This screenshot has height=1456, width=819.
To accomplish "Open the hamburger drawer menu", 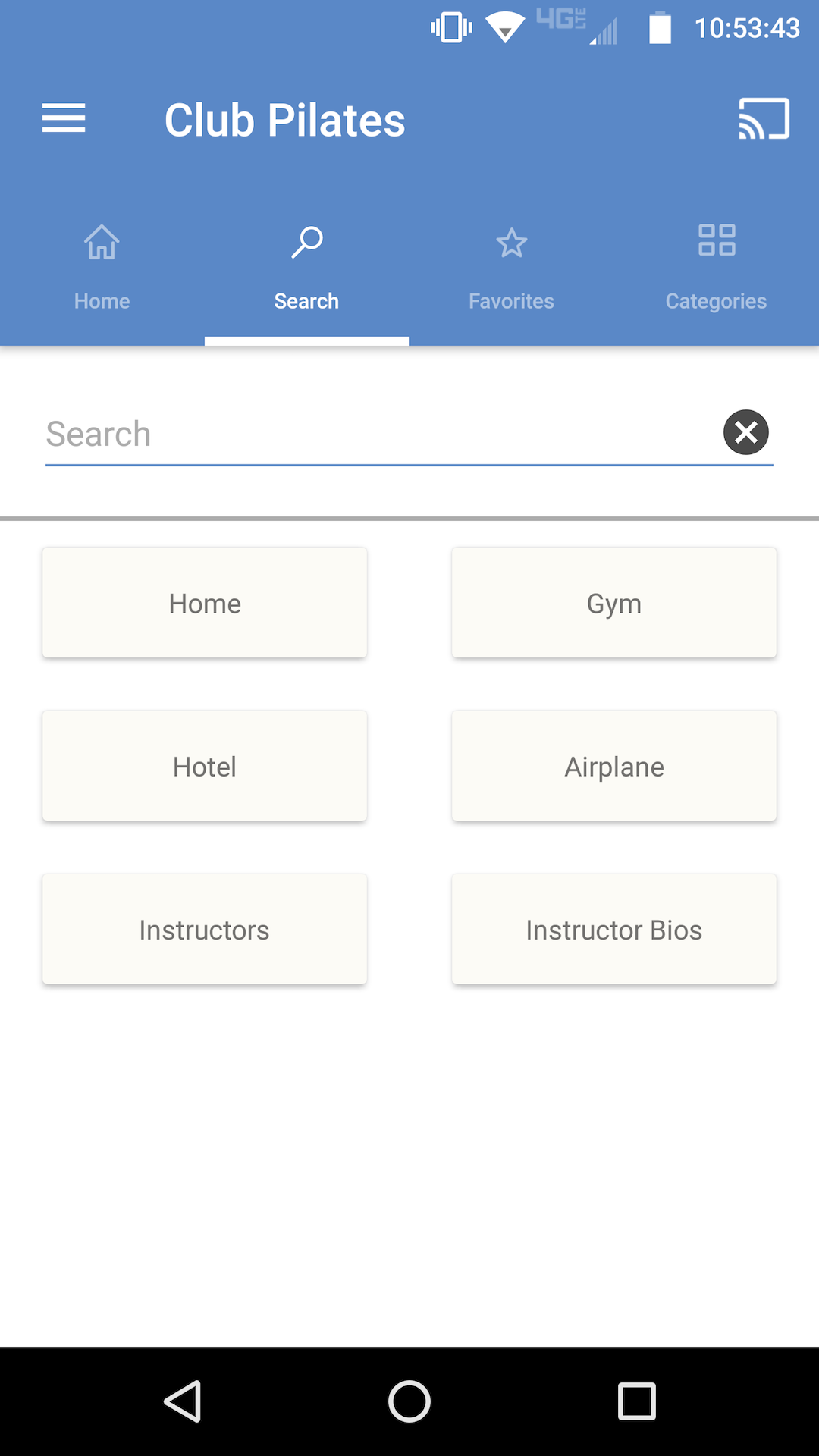I will click(x=64, y=119).
